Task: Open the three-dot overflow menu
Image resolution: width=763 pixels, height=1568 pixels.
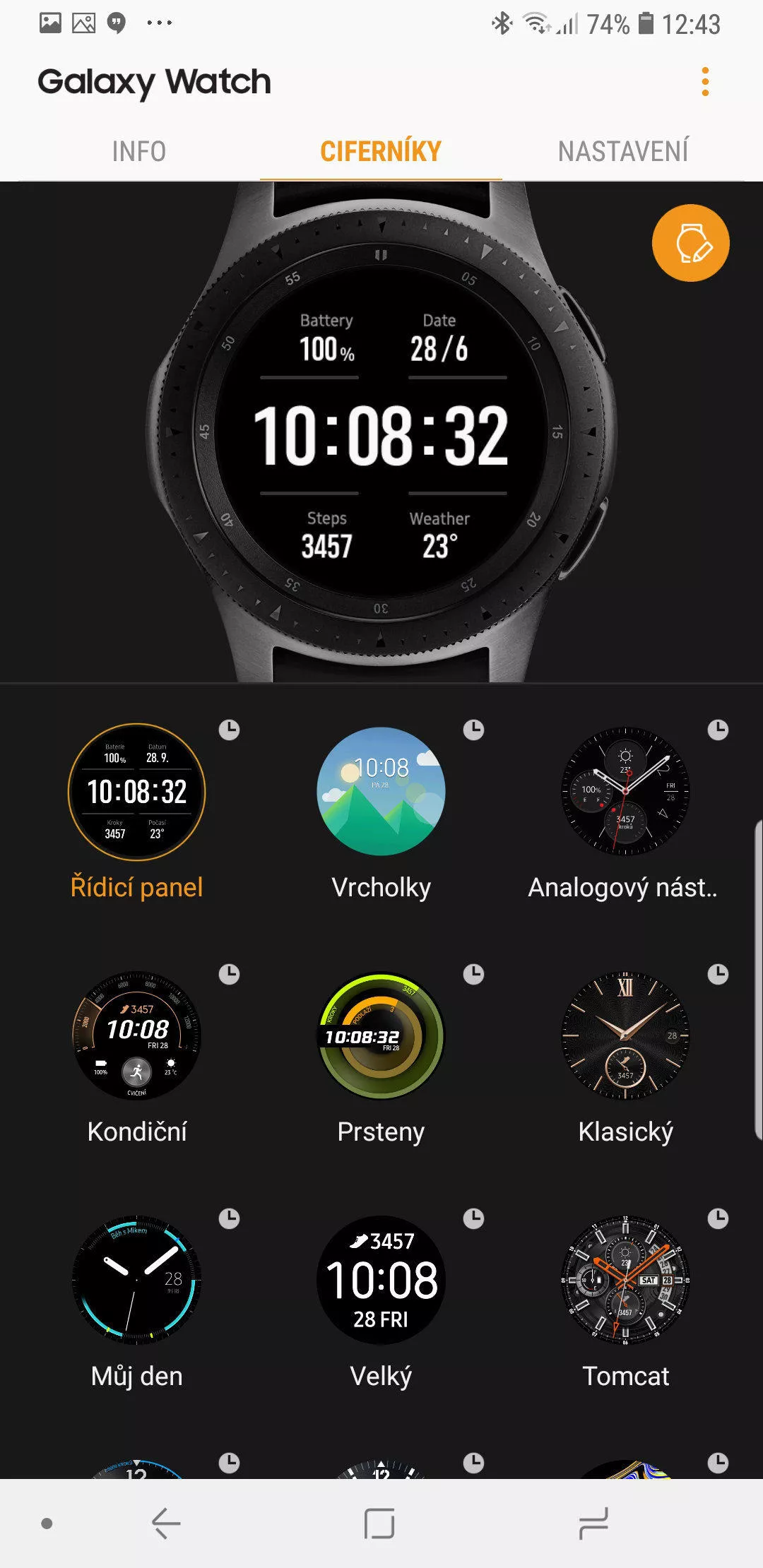Action: tap(704, 82)
